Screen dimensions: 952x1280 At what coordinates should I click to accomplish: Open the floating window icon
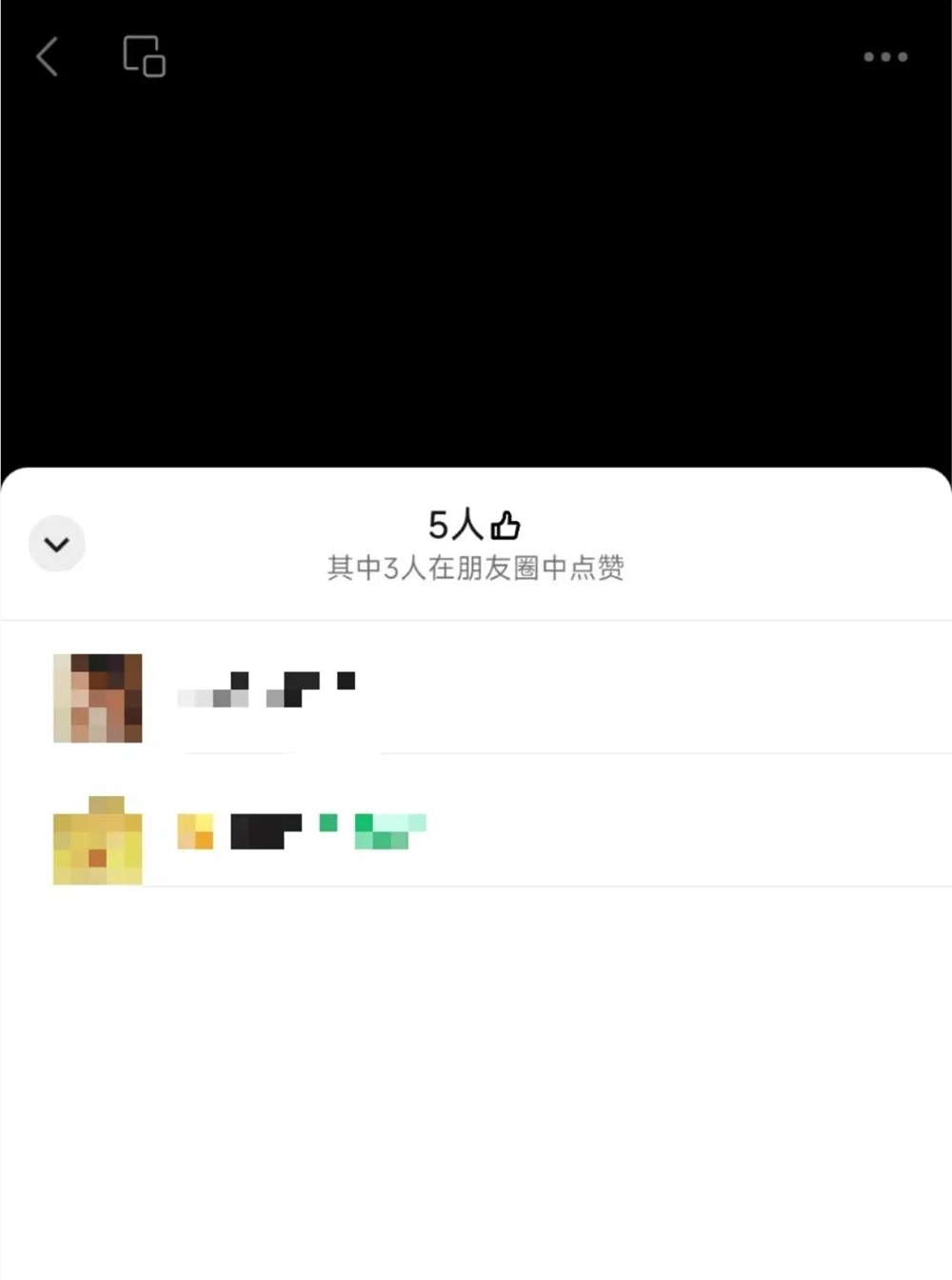(144, 56)
